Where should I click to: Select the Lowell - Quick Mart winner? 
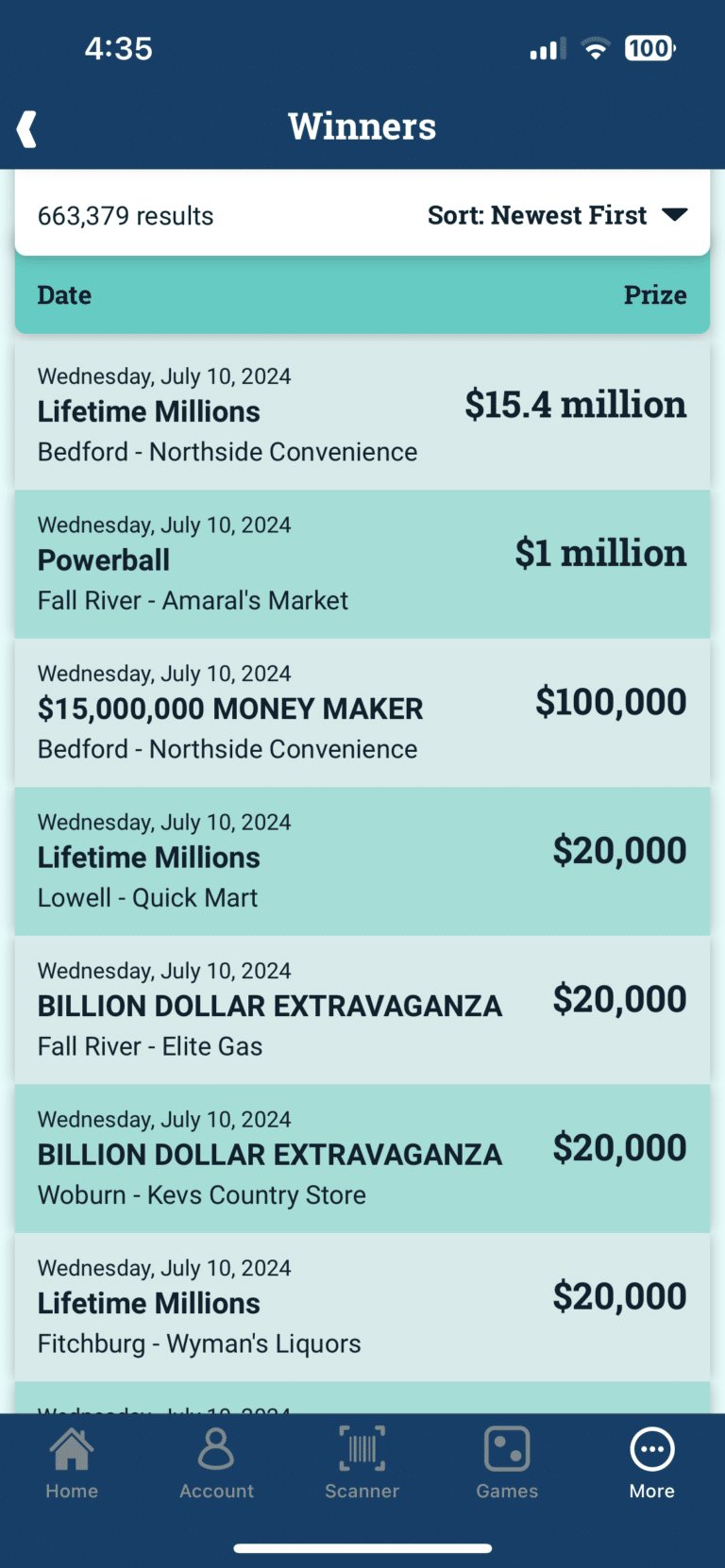point(362,859)
